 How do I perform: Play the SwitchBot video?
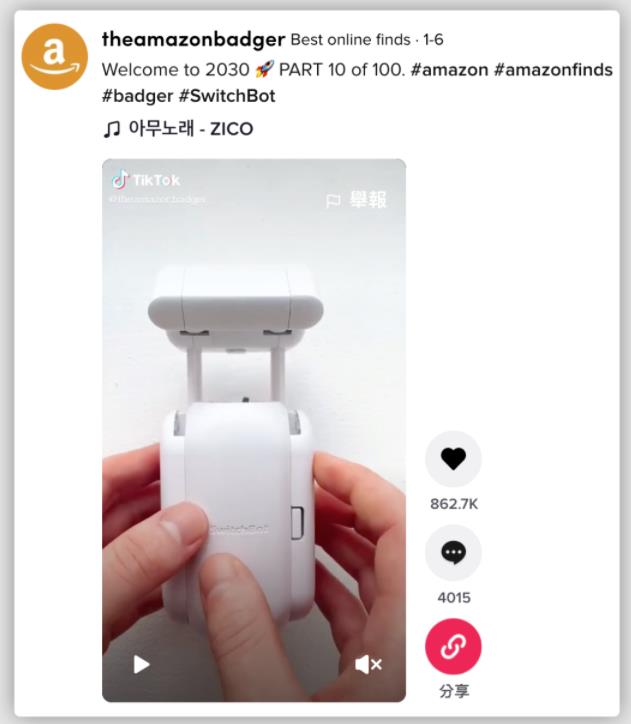coord(141,664)
